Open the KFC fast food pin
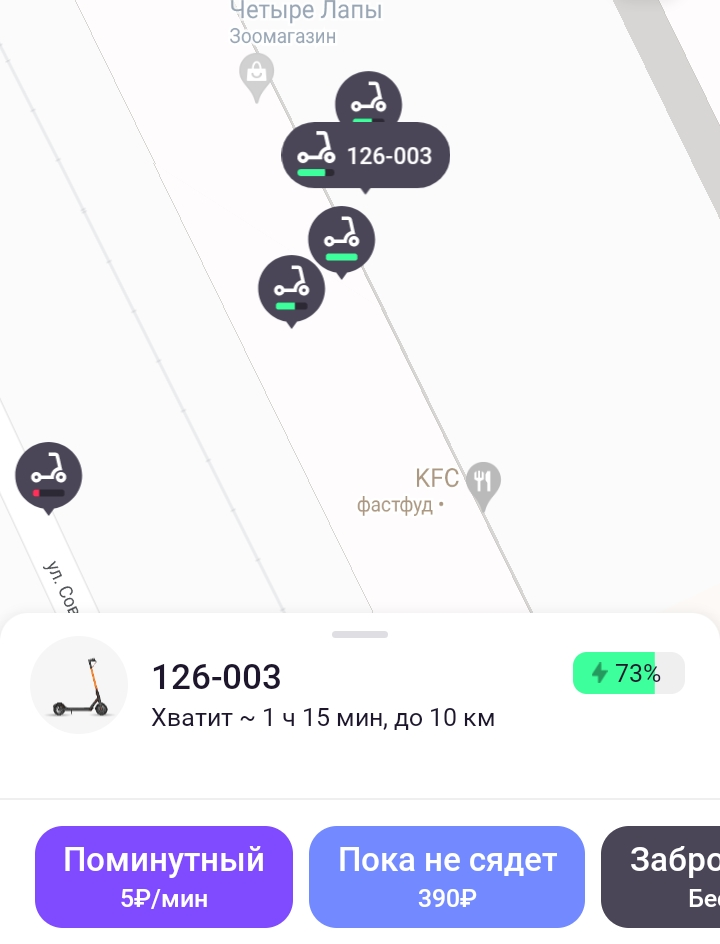This screenshot has width=720, height=944. (x=484, y=482)
